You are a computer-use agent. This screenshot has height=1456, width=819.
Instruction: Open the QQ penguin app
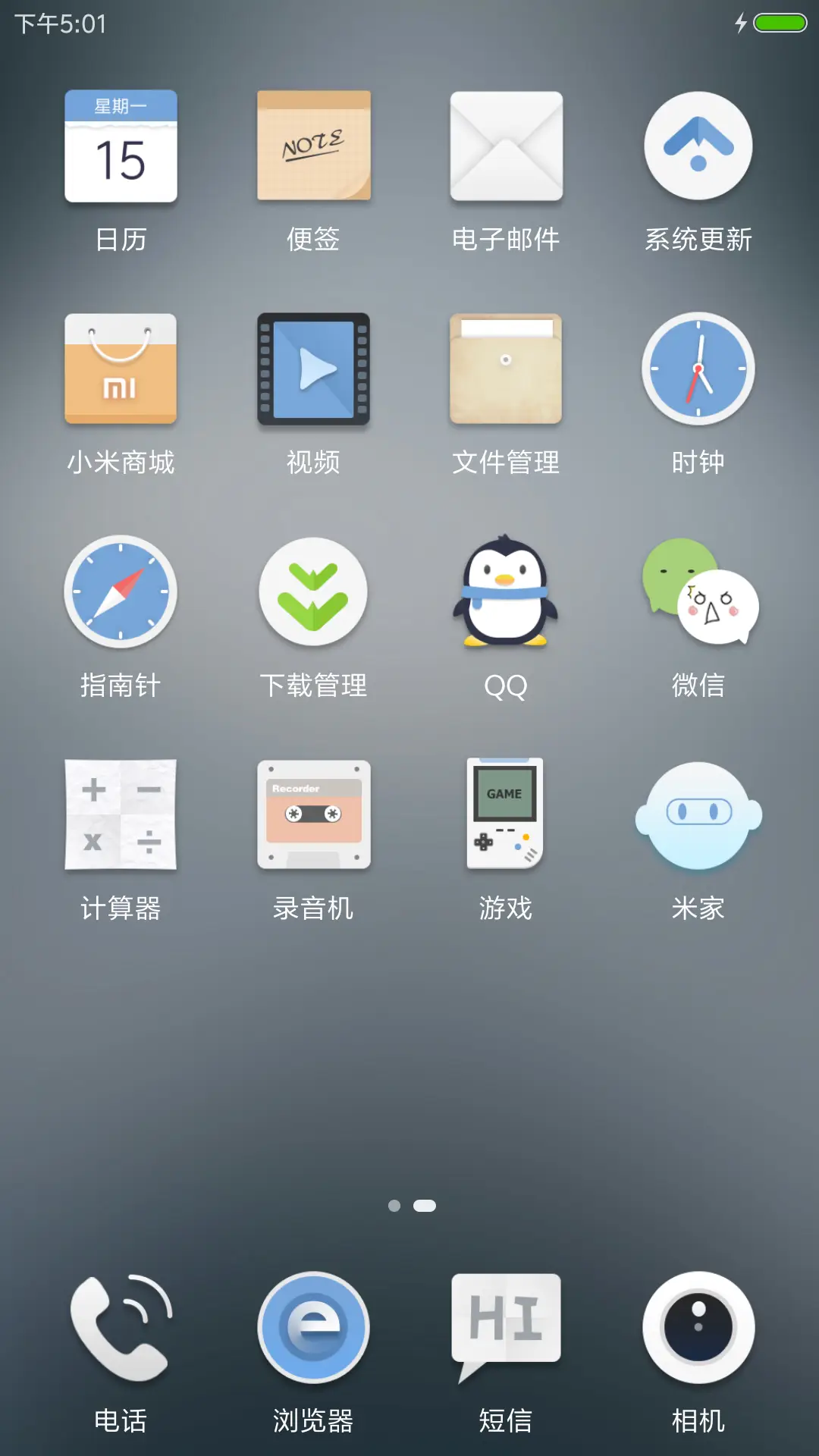506,593
